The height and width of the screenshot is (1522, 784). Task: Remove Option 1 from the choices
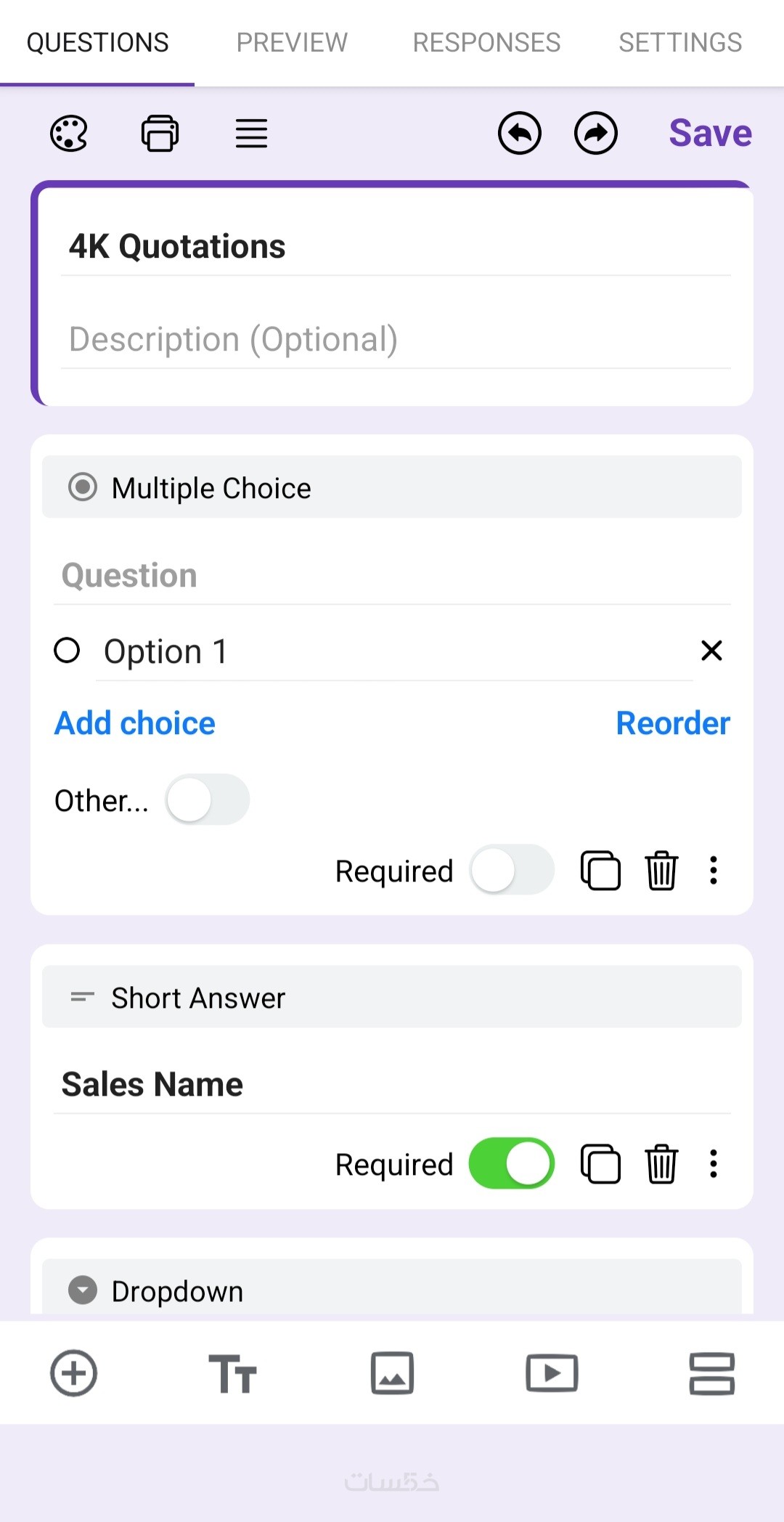tap(711, 651)
